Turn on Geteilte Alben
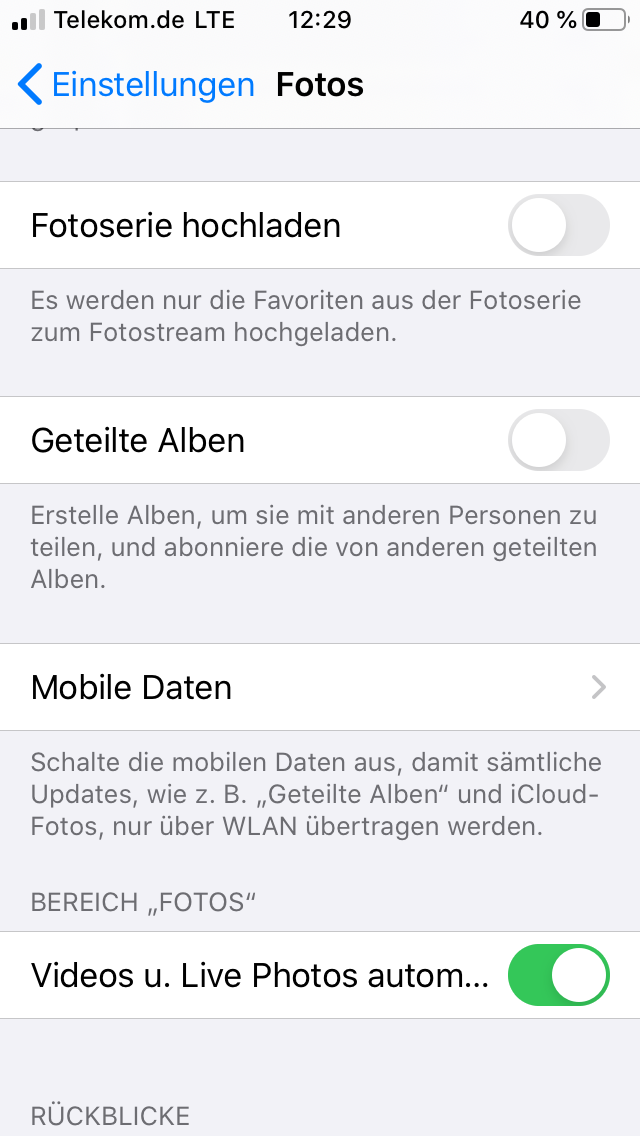 [x=558, y=440]
